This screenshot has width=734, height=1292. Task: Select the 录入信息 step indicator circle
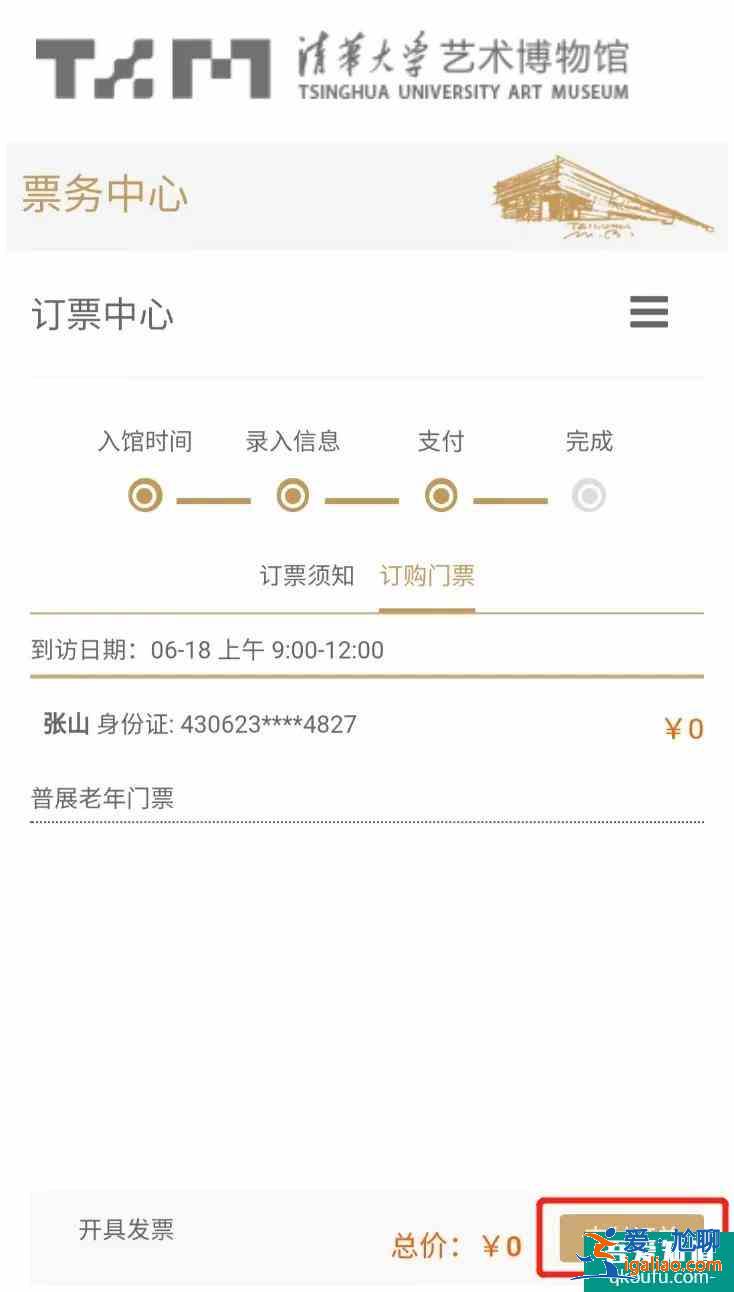[x=292, y=495]
